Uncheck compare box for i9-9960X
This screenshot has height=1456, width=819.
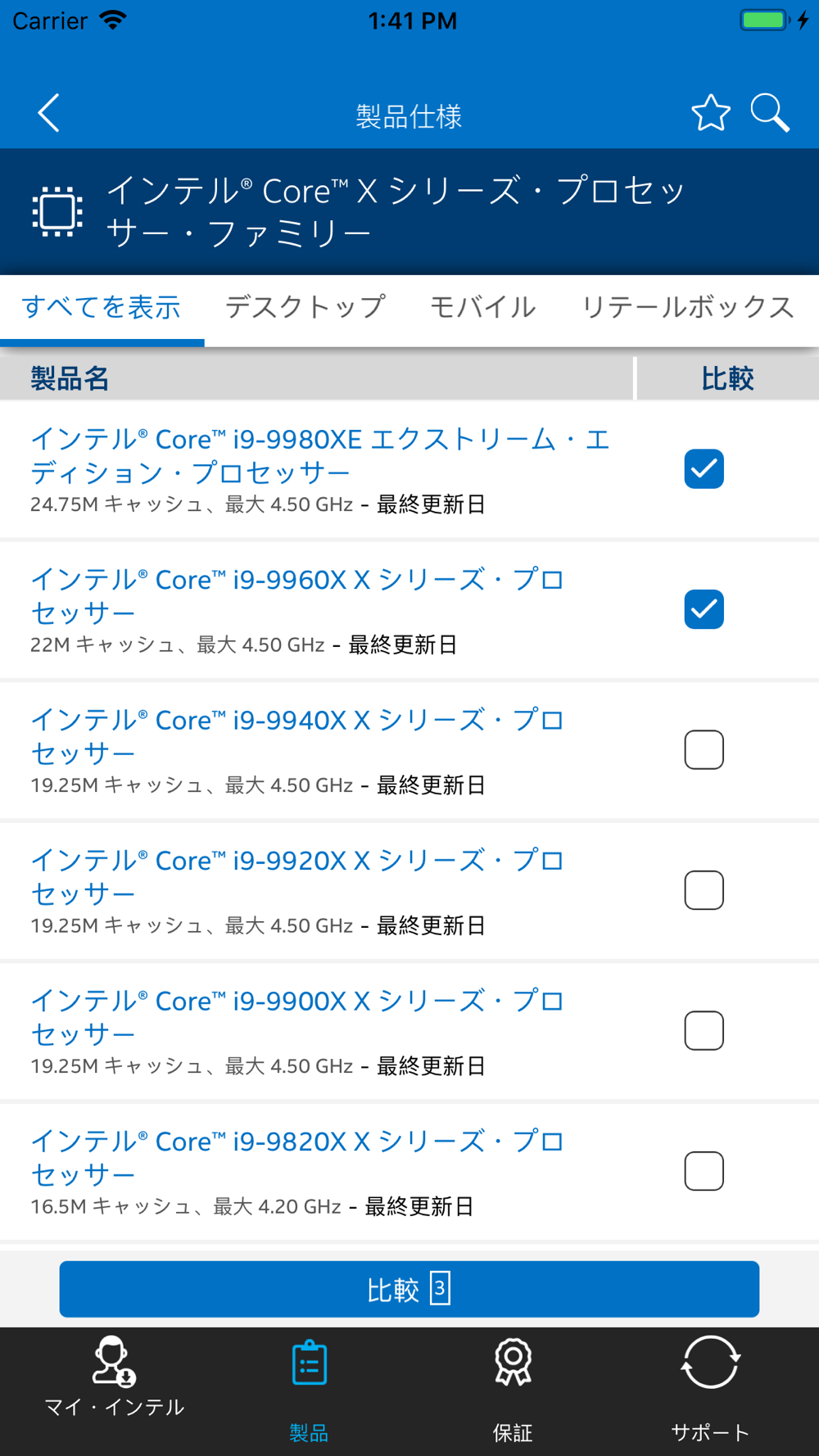click(x=704, y=609)
